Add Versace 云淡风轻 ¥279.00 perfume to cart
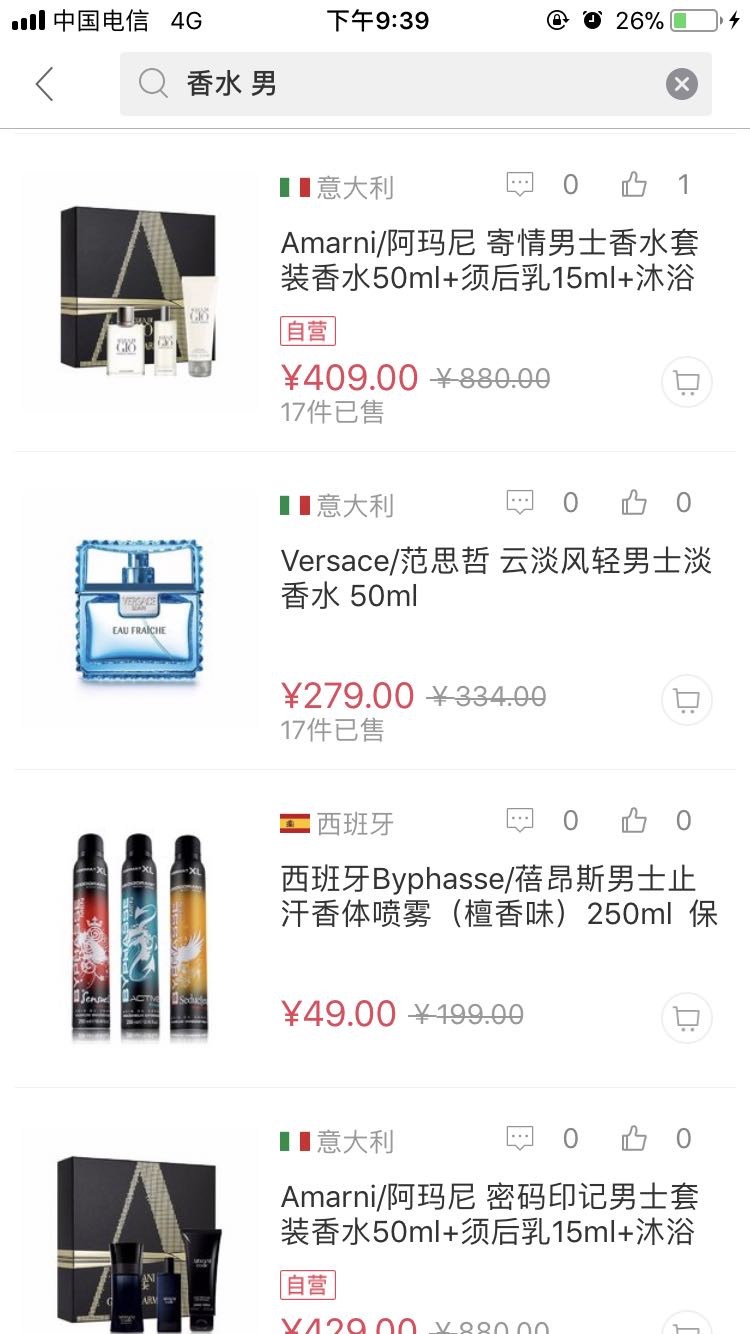Image resolution: width=750 pixels, height=1334 pixels. tap(687, 700)
